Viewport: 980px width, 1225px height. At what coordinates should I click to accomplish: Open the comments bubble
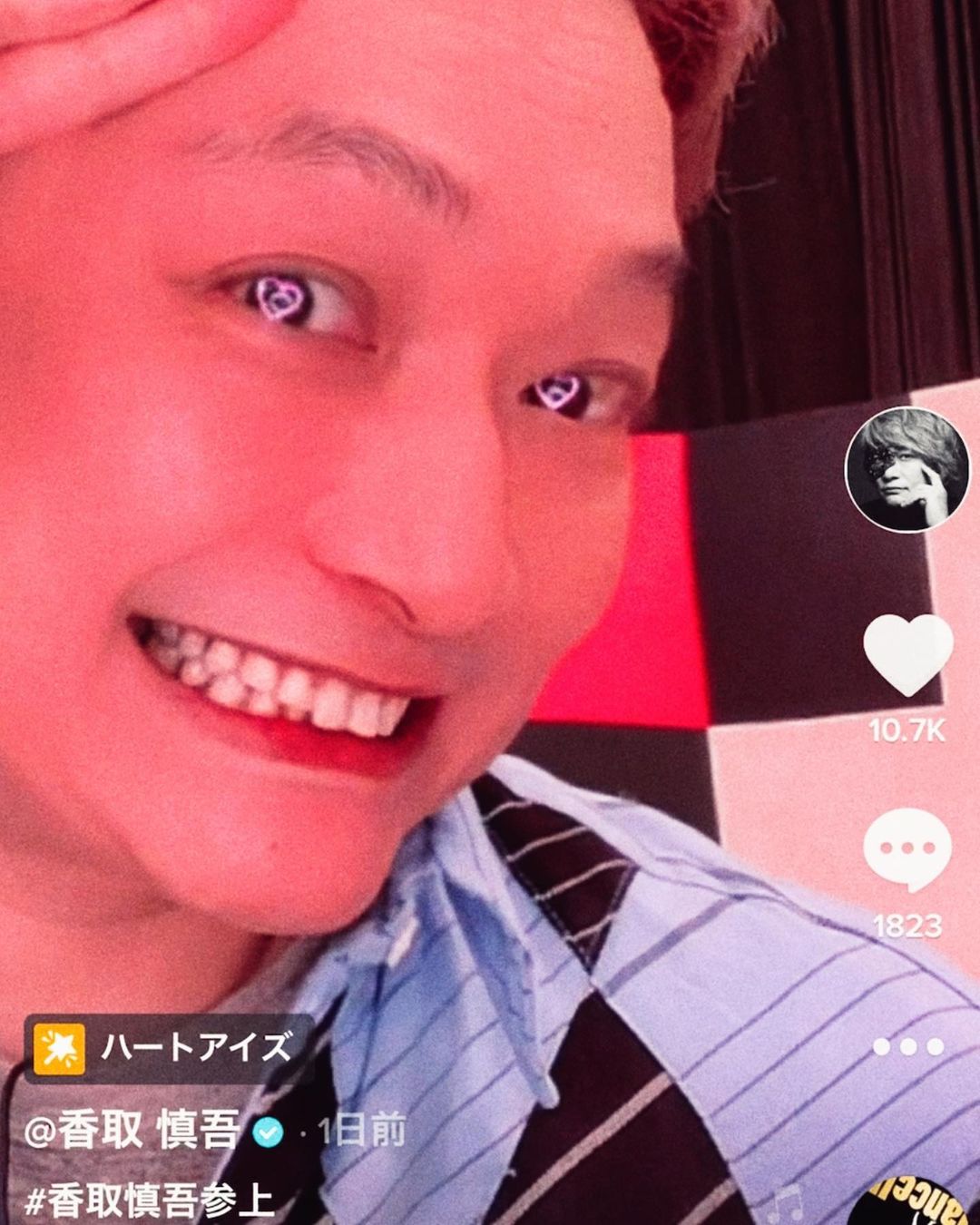tap(907, 850)
